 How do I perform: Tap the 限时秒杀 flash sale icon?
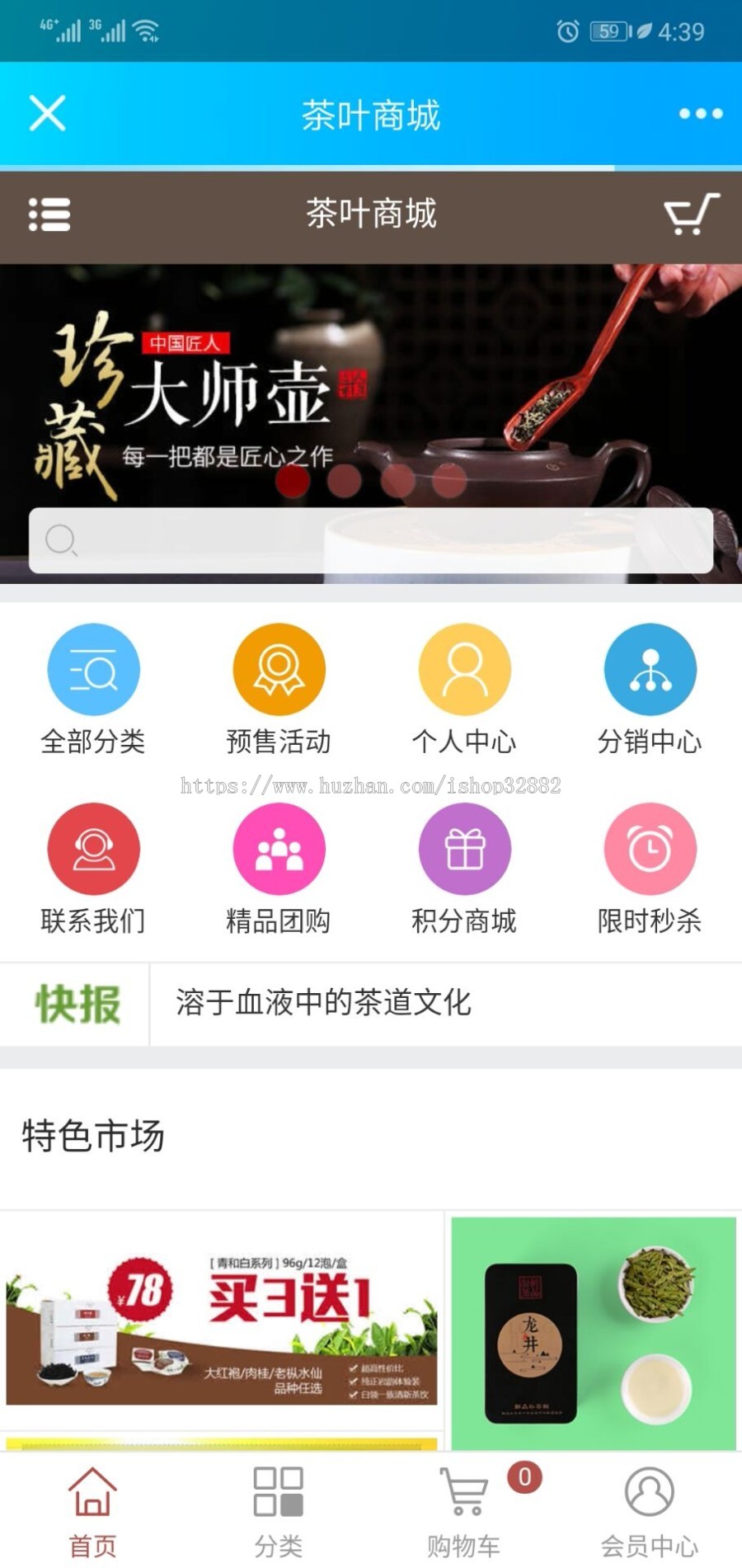(x=650, y=848)
